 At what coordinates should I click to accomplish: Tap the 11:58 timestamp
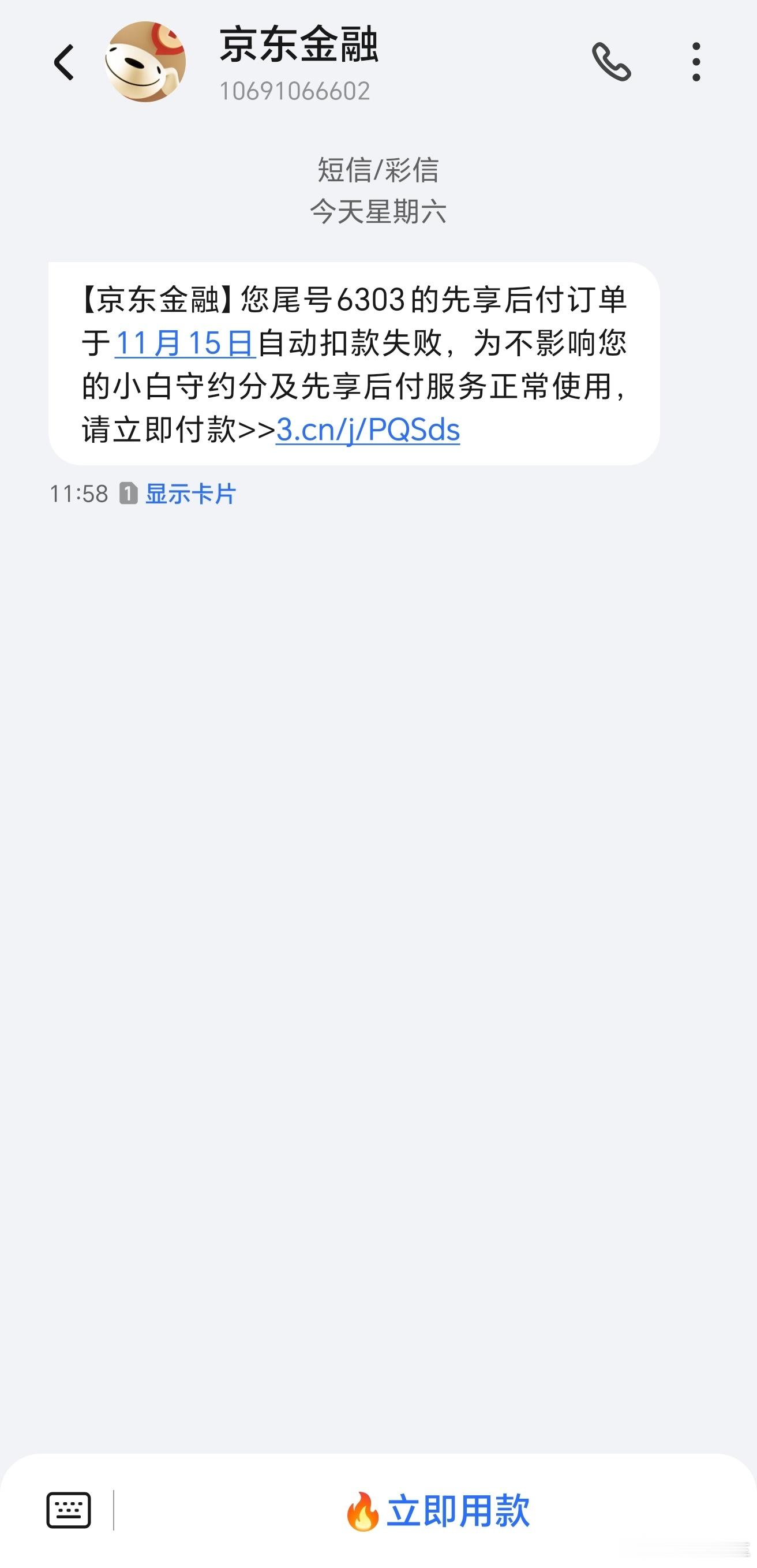(80, 495)
